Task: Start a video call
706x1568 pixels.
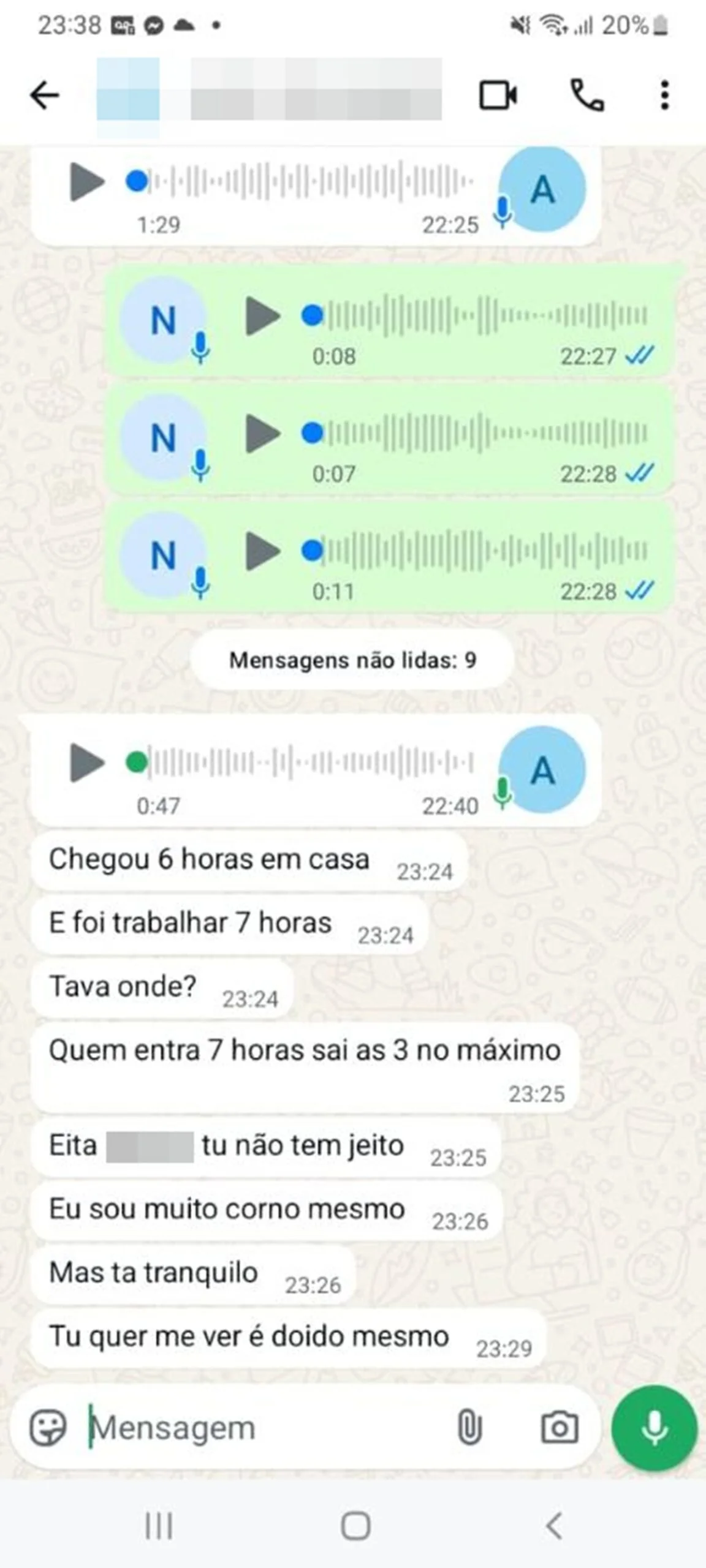Action: (498, 96)
